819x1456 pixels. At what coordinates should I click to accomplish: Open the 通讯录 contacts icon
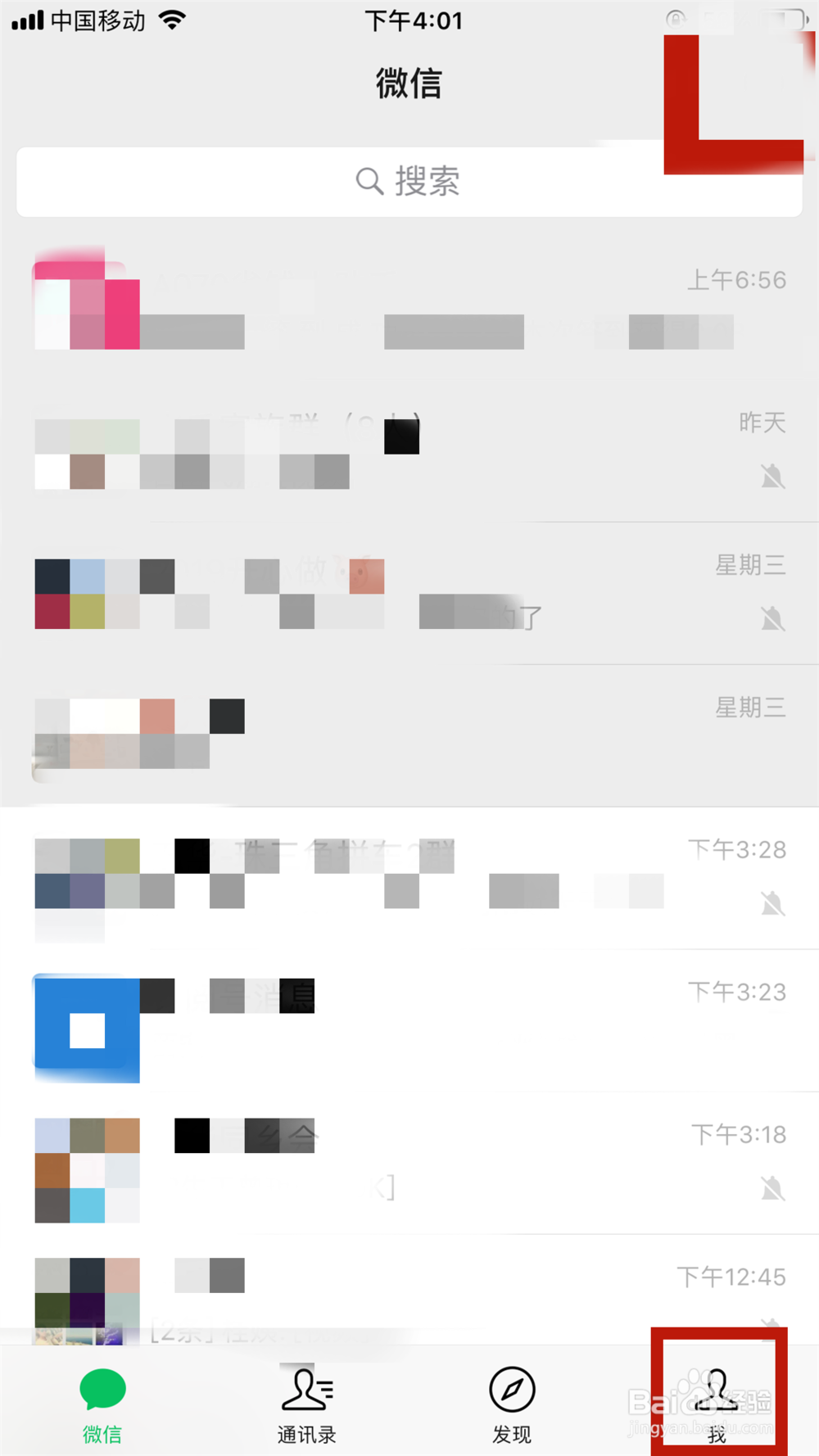point(307,1390)
